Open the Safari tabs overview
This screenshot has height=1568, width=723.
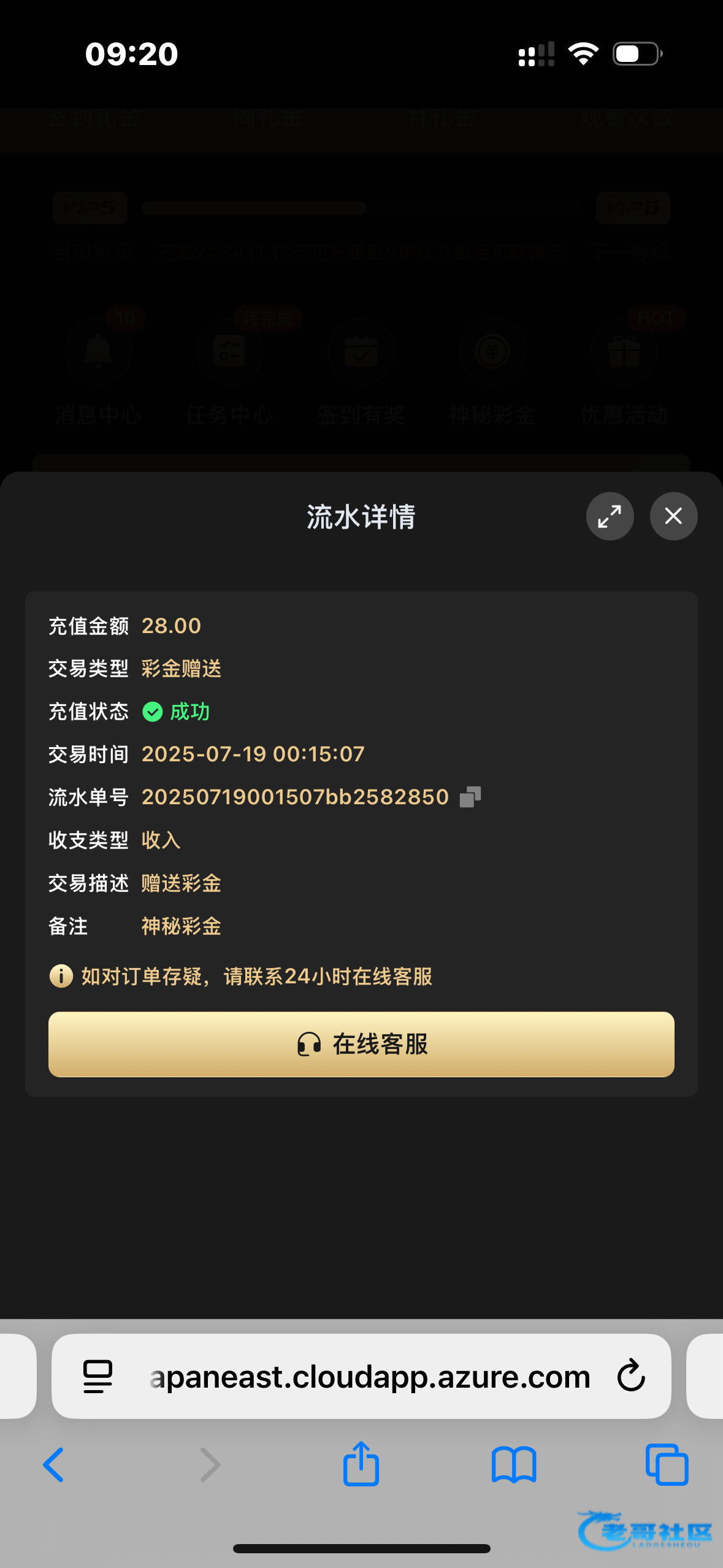click(x=667, y=1464)
